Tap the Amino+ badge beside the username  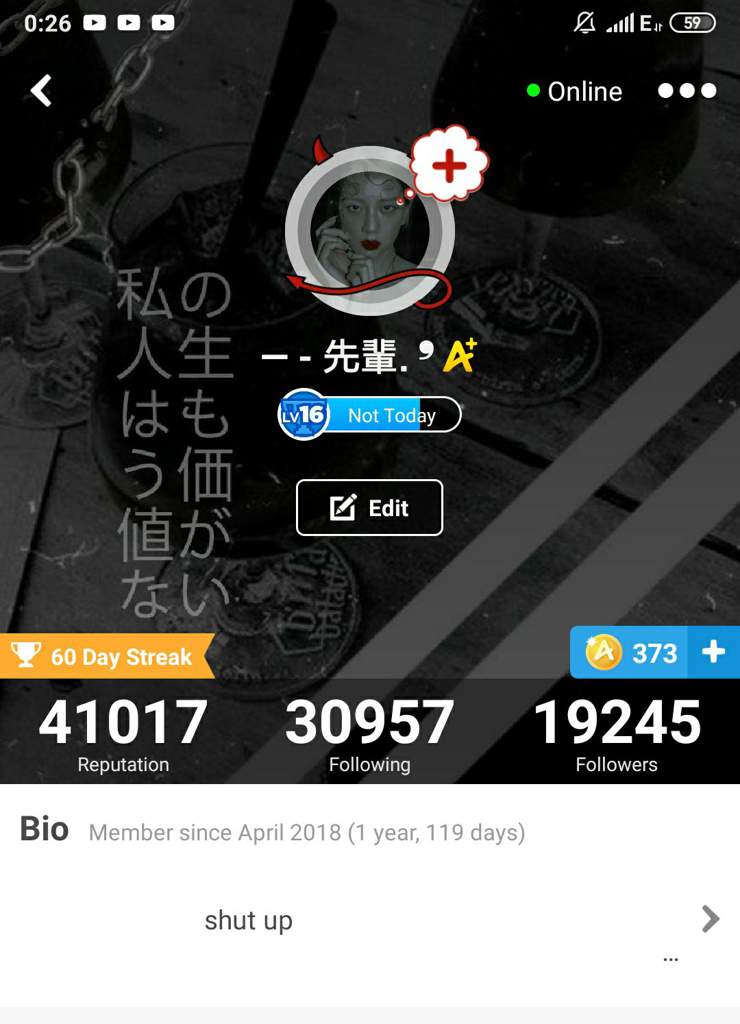tap(461, 355)
